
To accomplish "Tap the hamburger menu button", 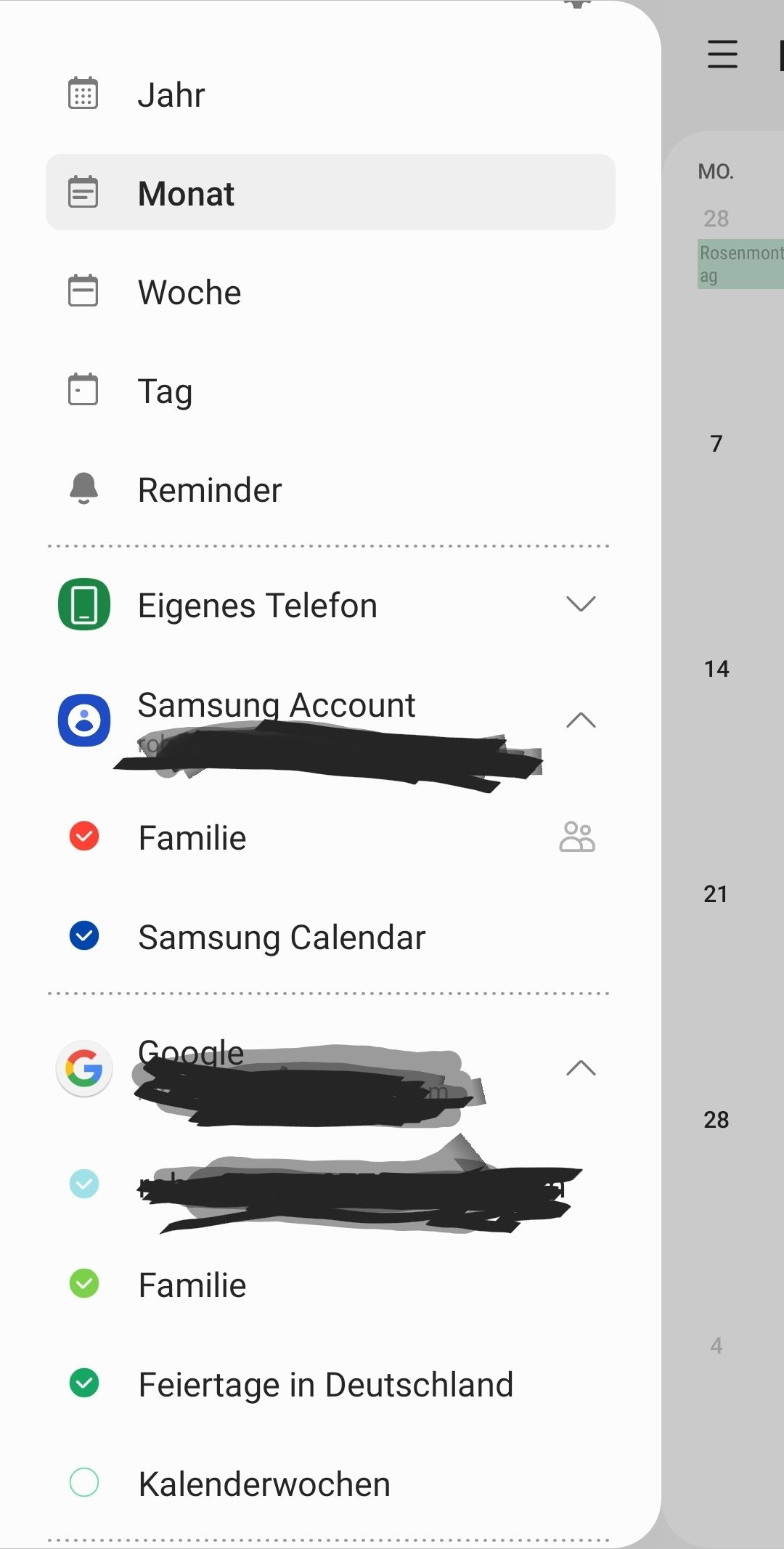I will (722, 54).
